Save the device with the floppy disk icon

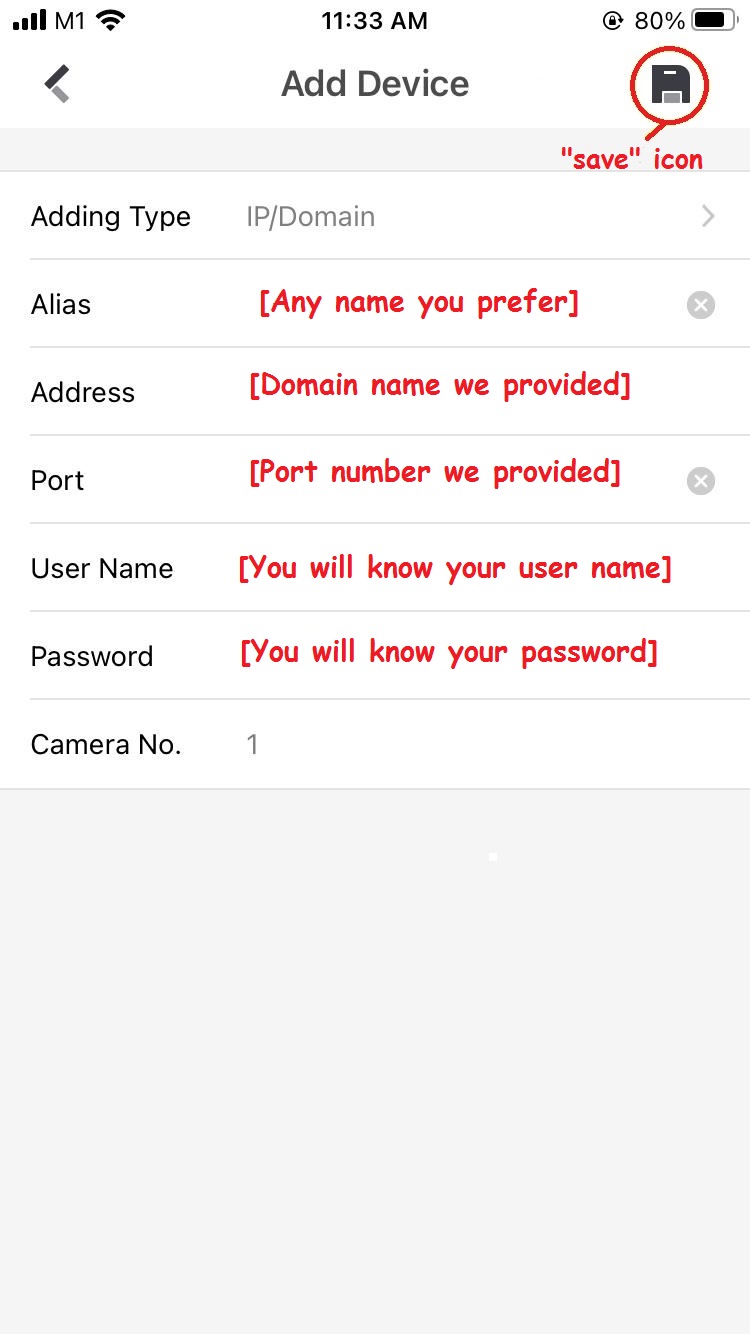tap(671, 85)
